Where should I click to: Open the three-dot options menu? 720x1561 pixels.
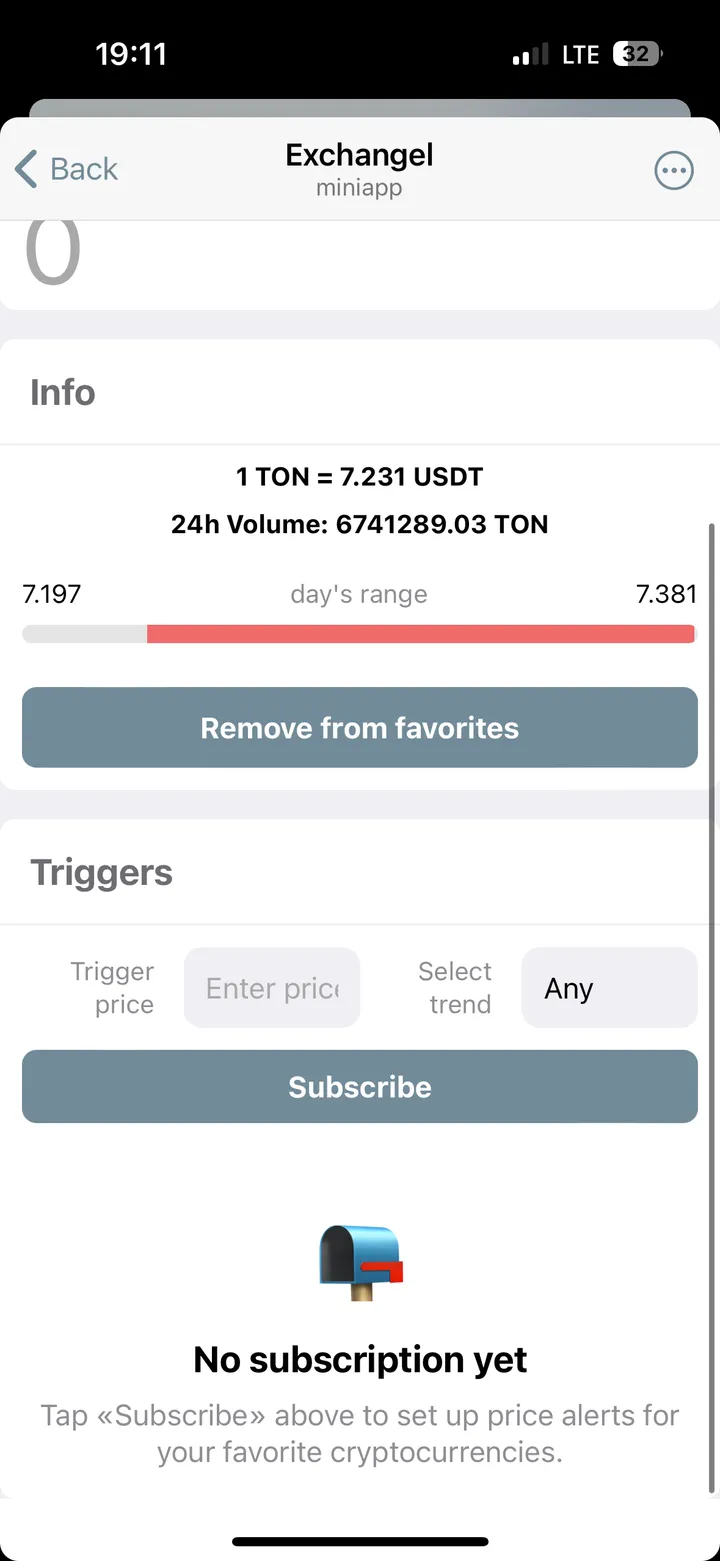coord(674,169)
